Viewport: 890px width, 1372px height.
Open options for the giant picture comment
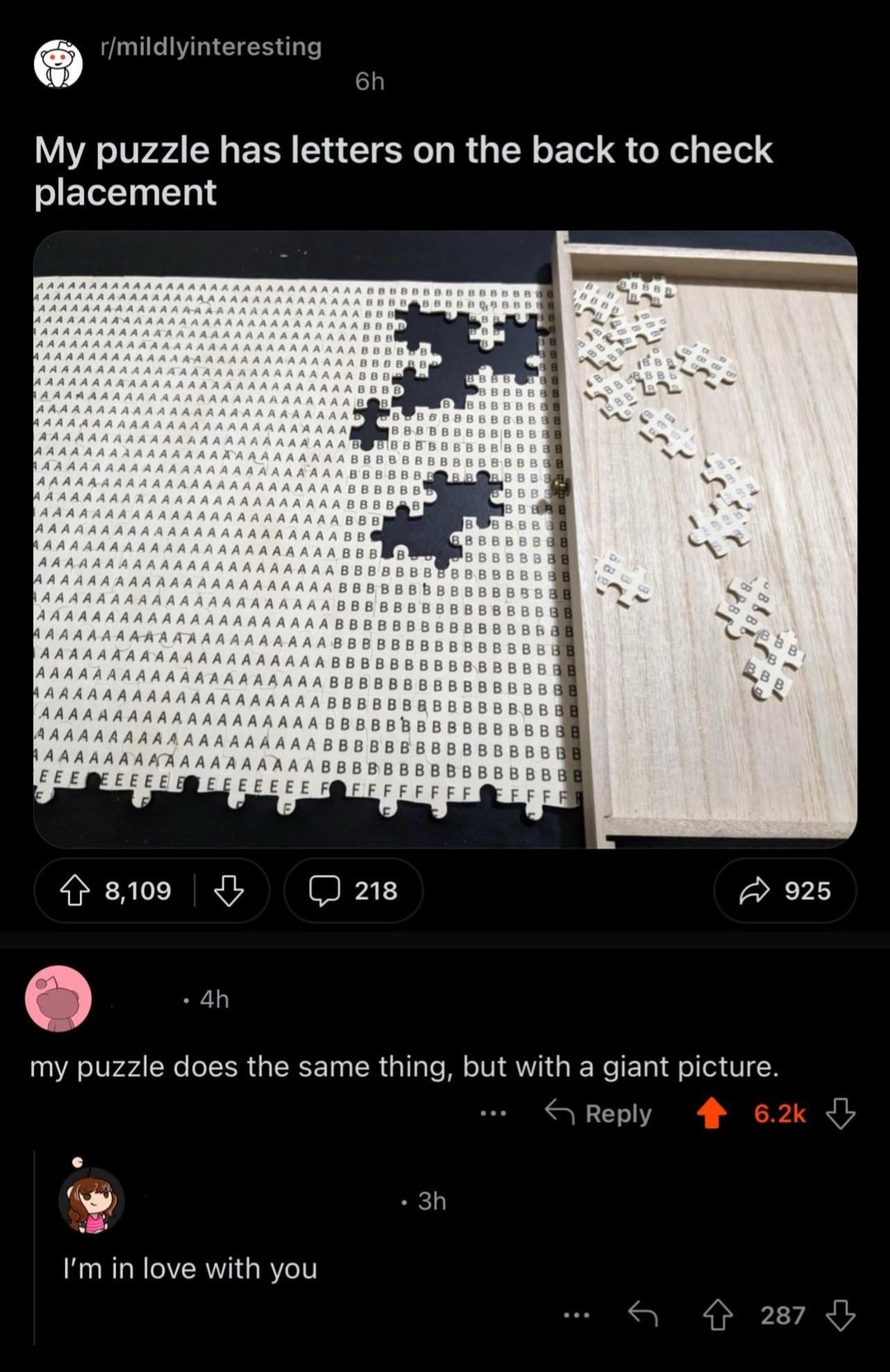[x=493, y=1114]
